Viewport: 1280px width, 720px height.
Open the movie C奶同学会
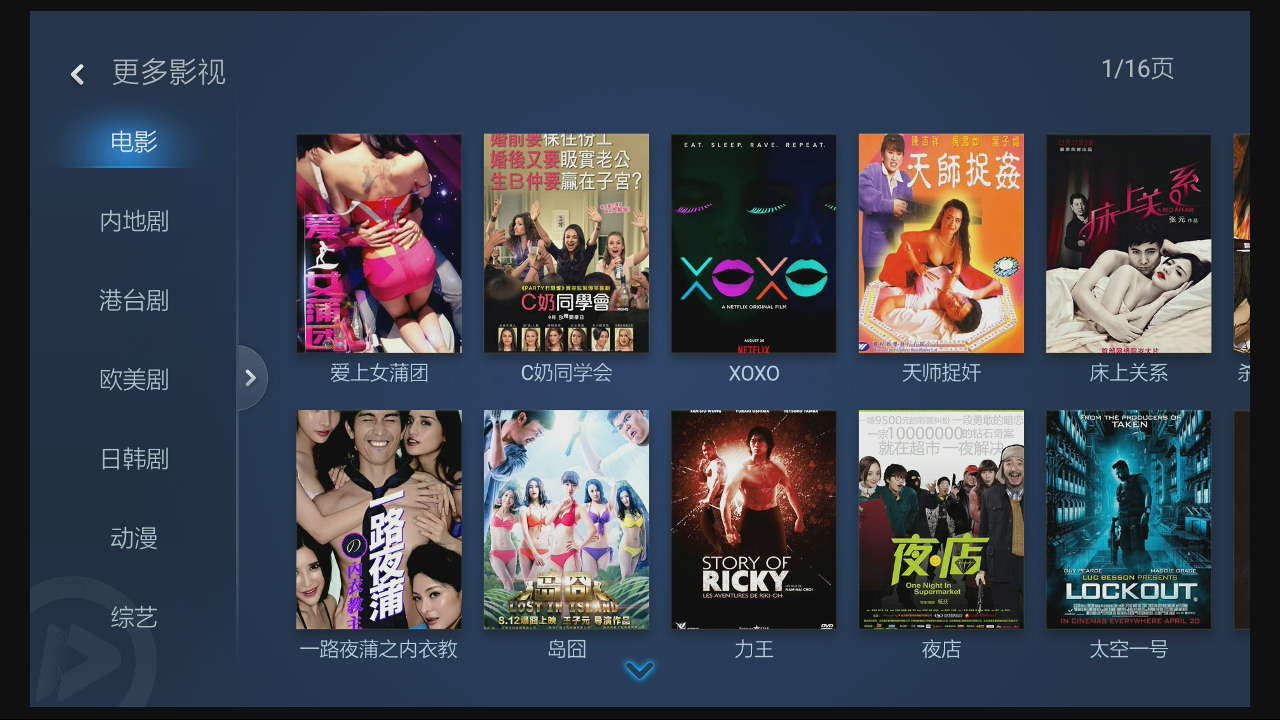(566, 244)
